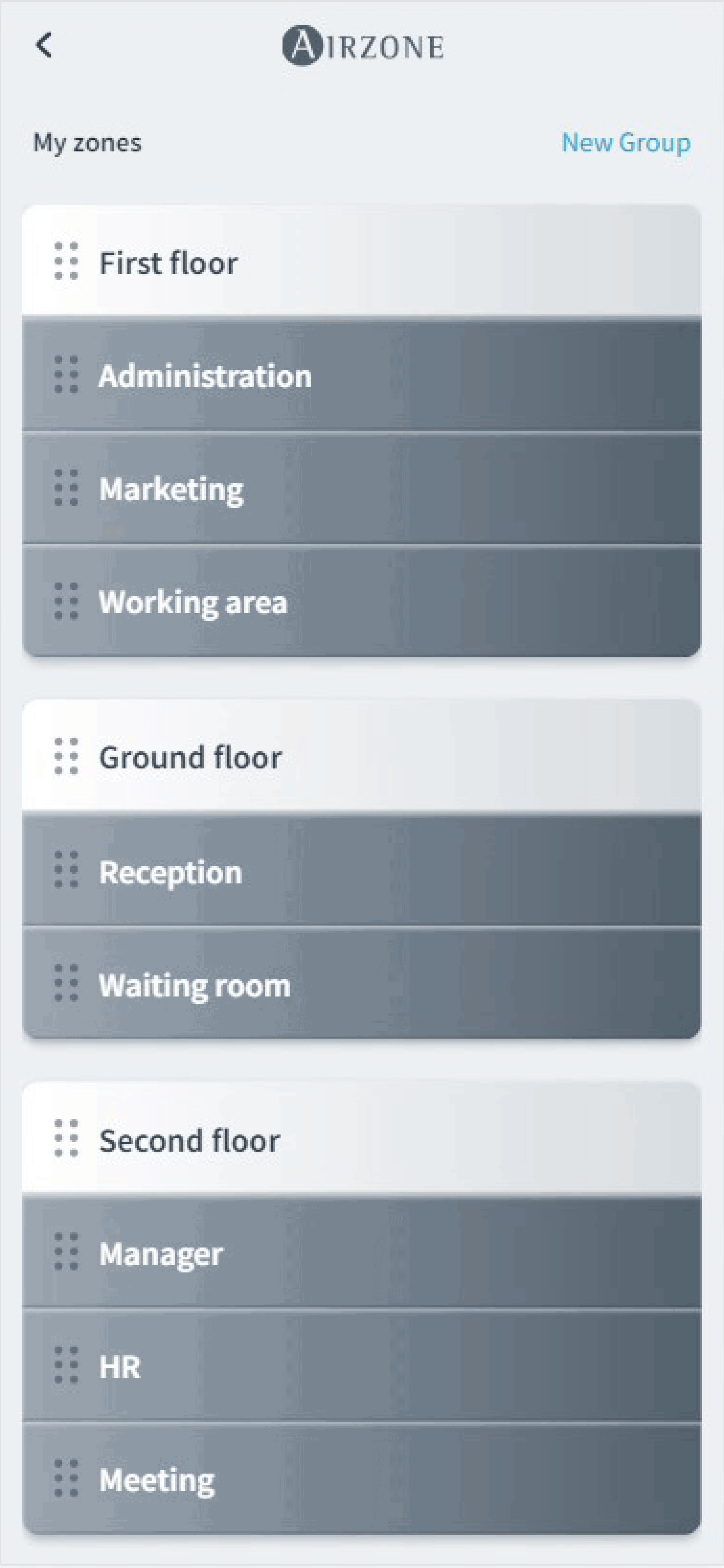Select the Marketing zone
The width and height of the screenshot is (724, 1568).
coord(171,489)
